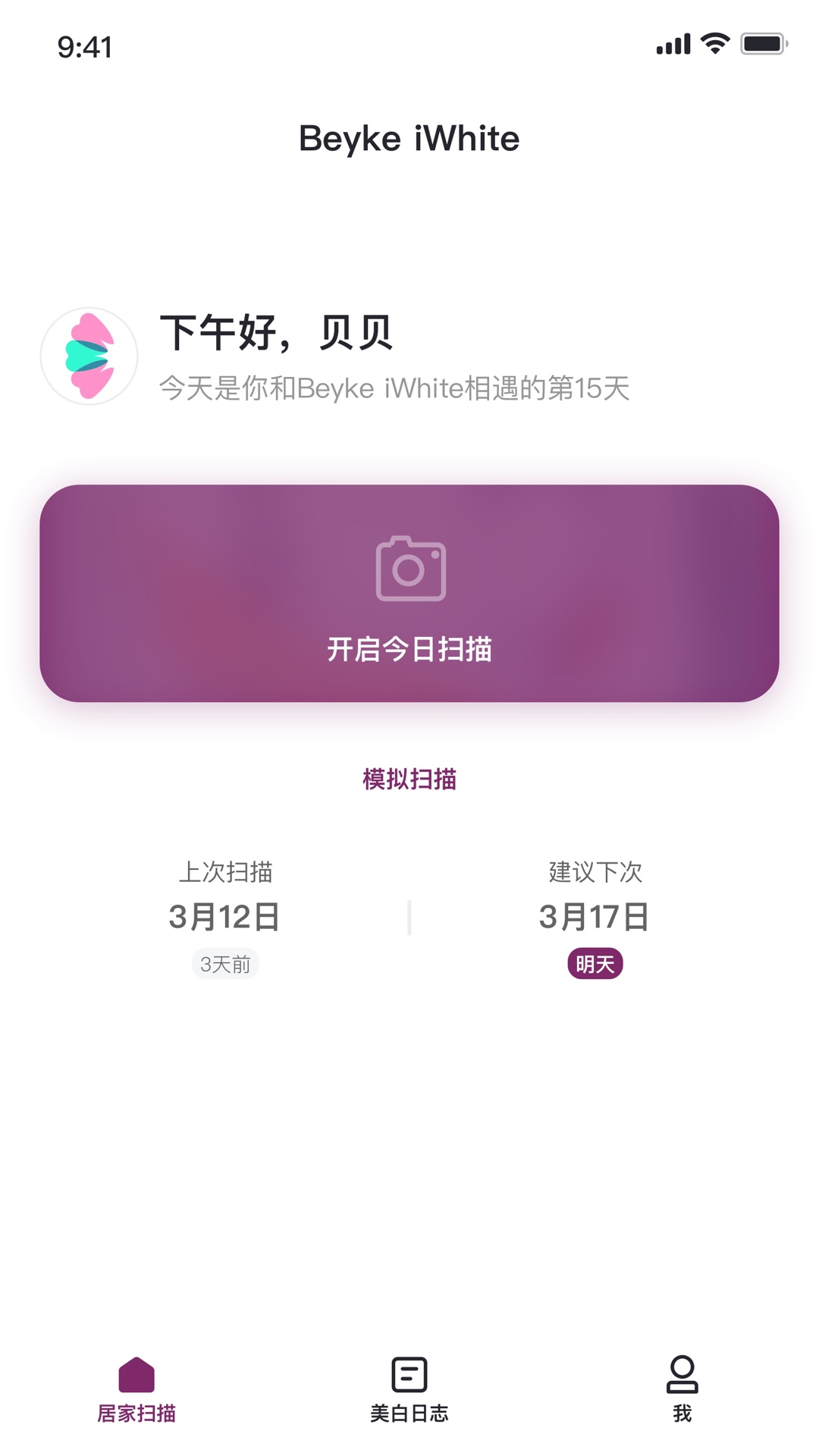The width and height of the screenshot is (819, 1456).
Task: Open the 美白日志 journal icon
Action: [x=409, y=1373]
